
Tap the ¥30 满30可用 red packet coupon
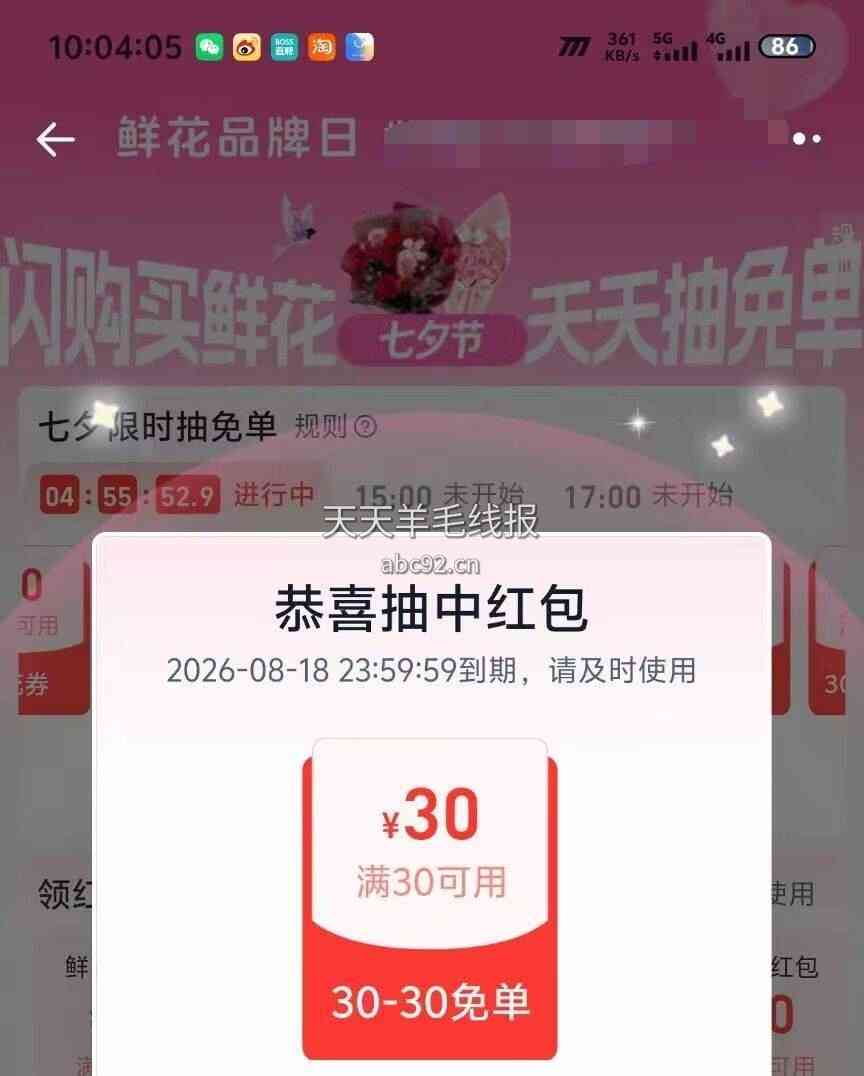point(430,843)
